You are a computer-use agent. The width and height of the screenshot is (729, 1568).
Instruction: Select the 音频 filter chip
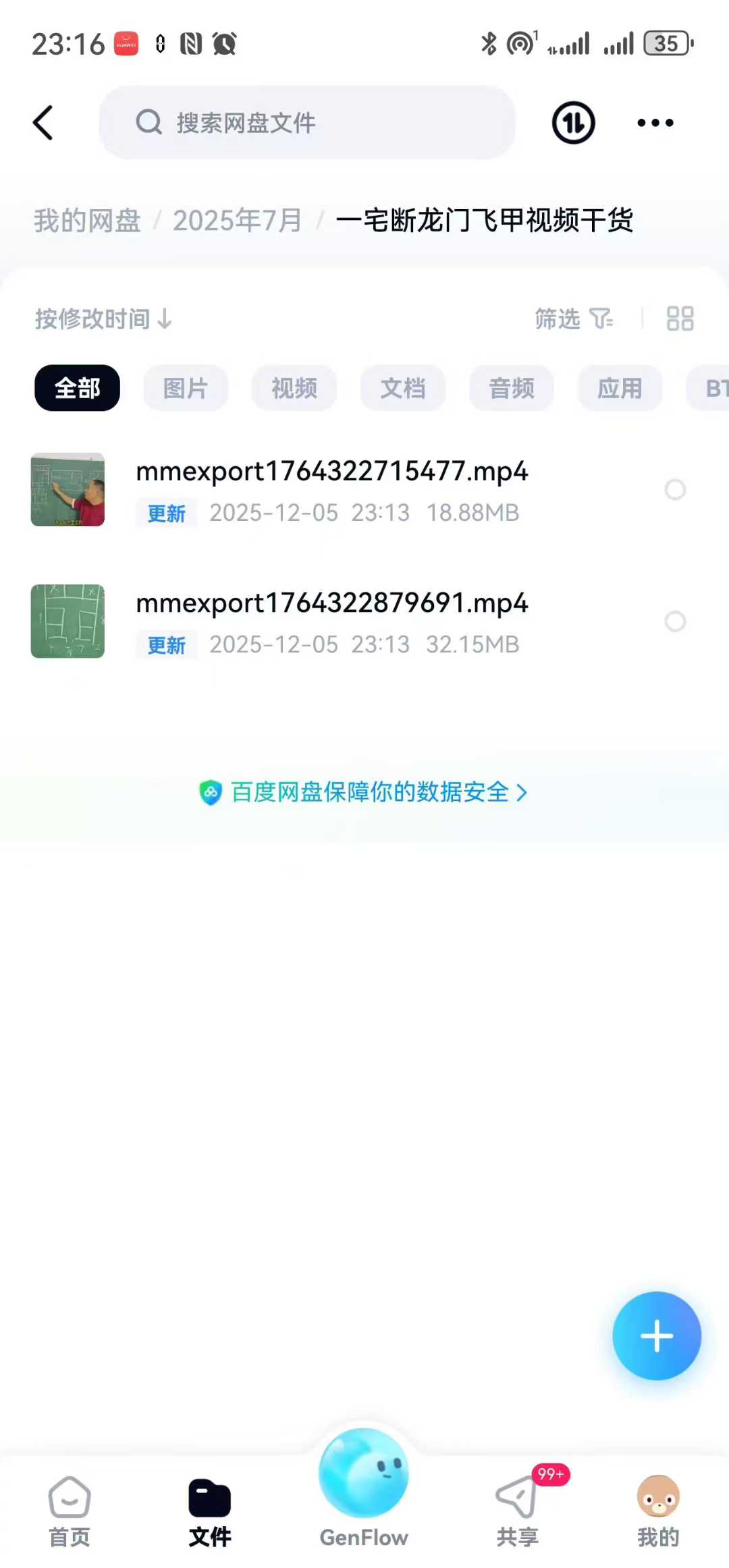pos(511,388)
